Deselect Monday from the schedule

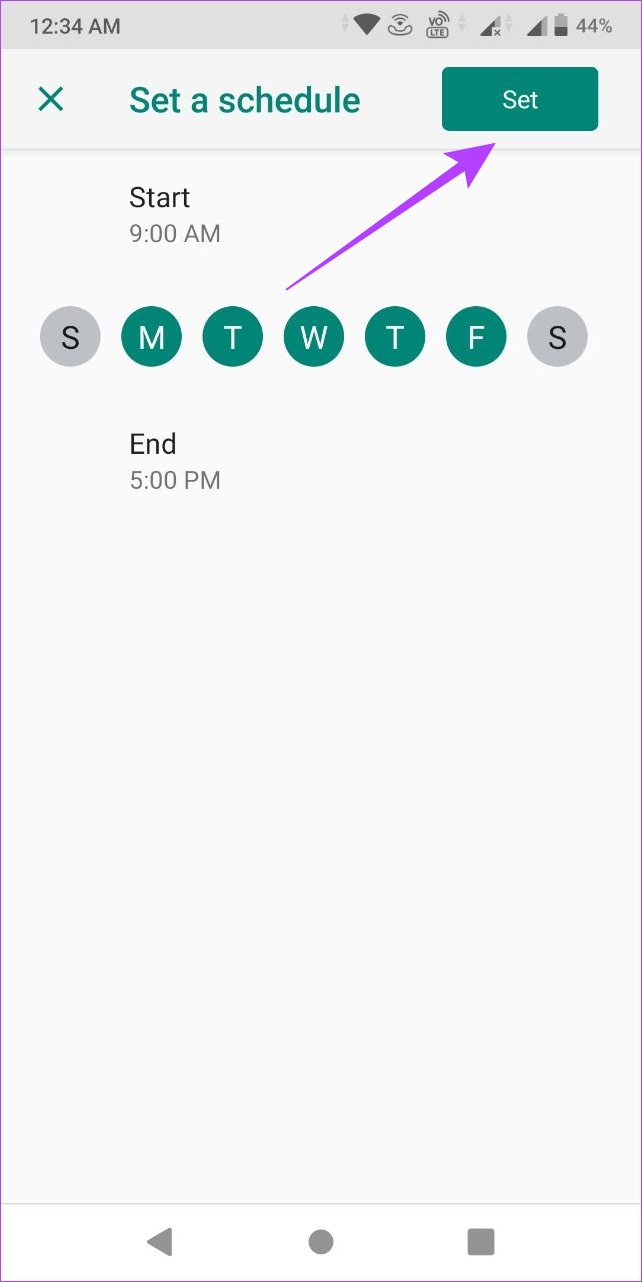click(152, 337)
